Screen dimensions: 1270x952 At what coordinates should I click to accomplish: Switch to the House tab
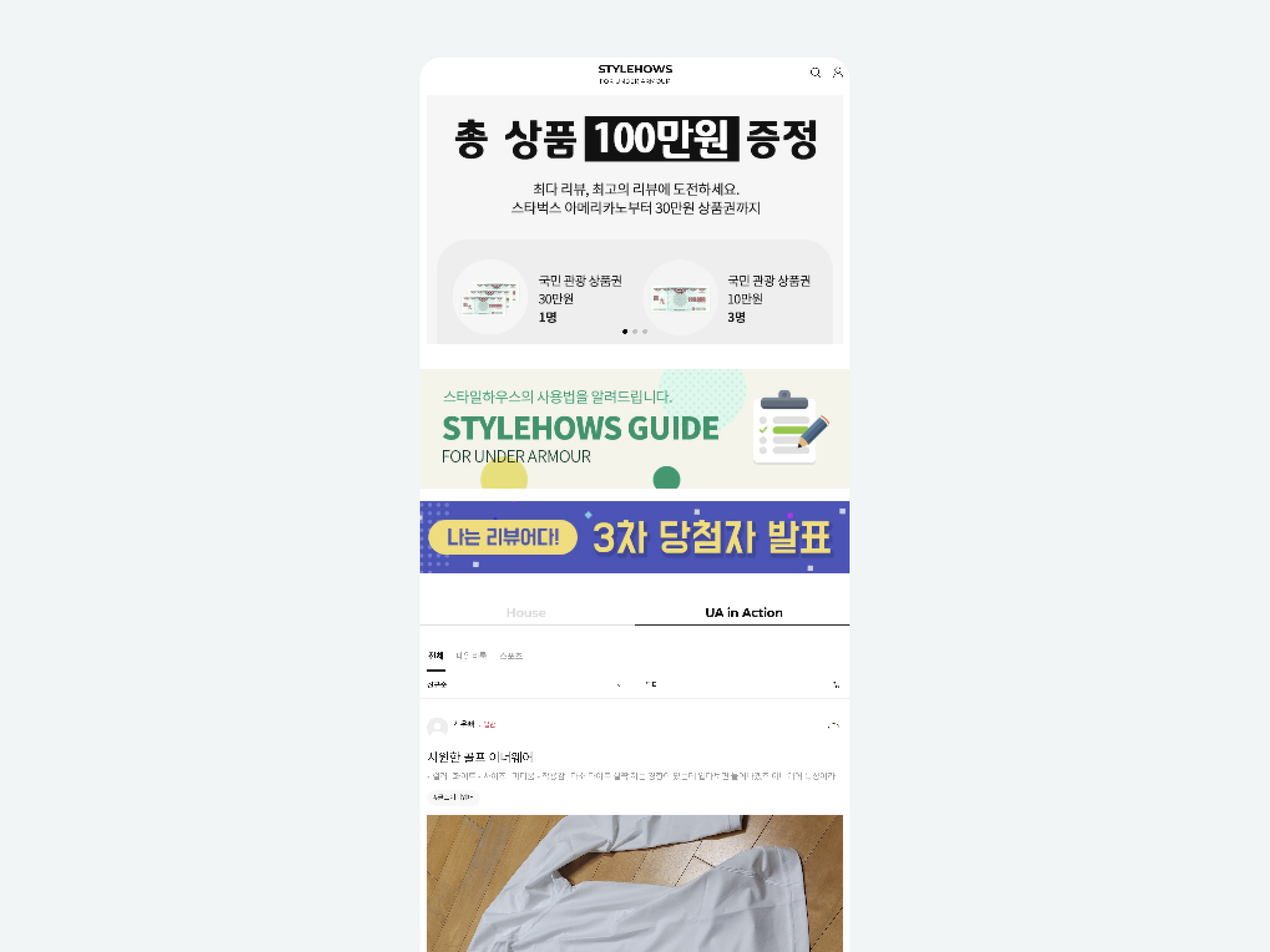526,612
